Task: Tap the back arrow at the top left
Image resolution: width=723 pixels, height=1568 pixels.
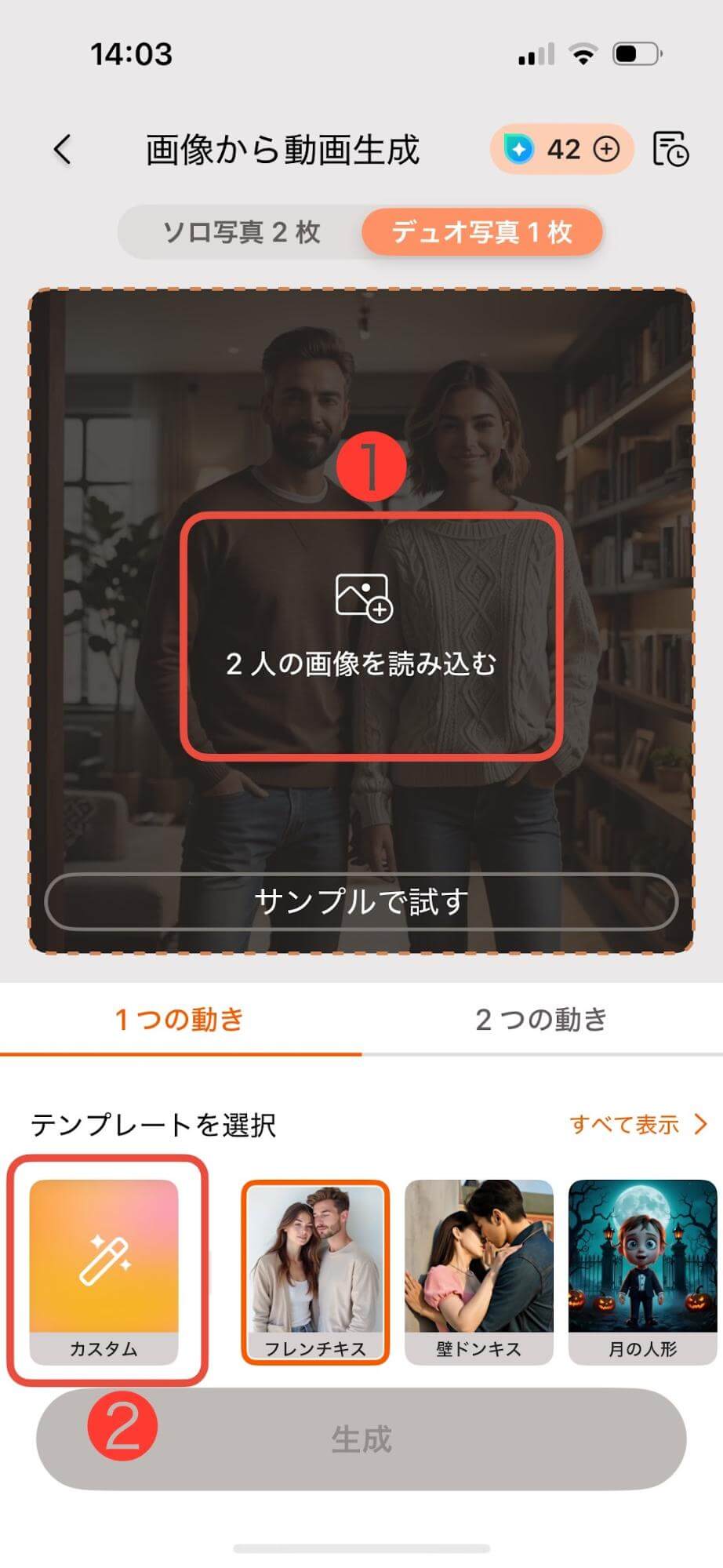Action: 62,149
